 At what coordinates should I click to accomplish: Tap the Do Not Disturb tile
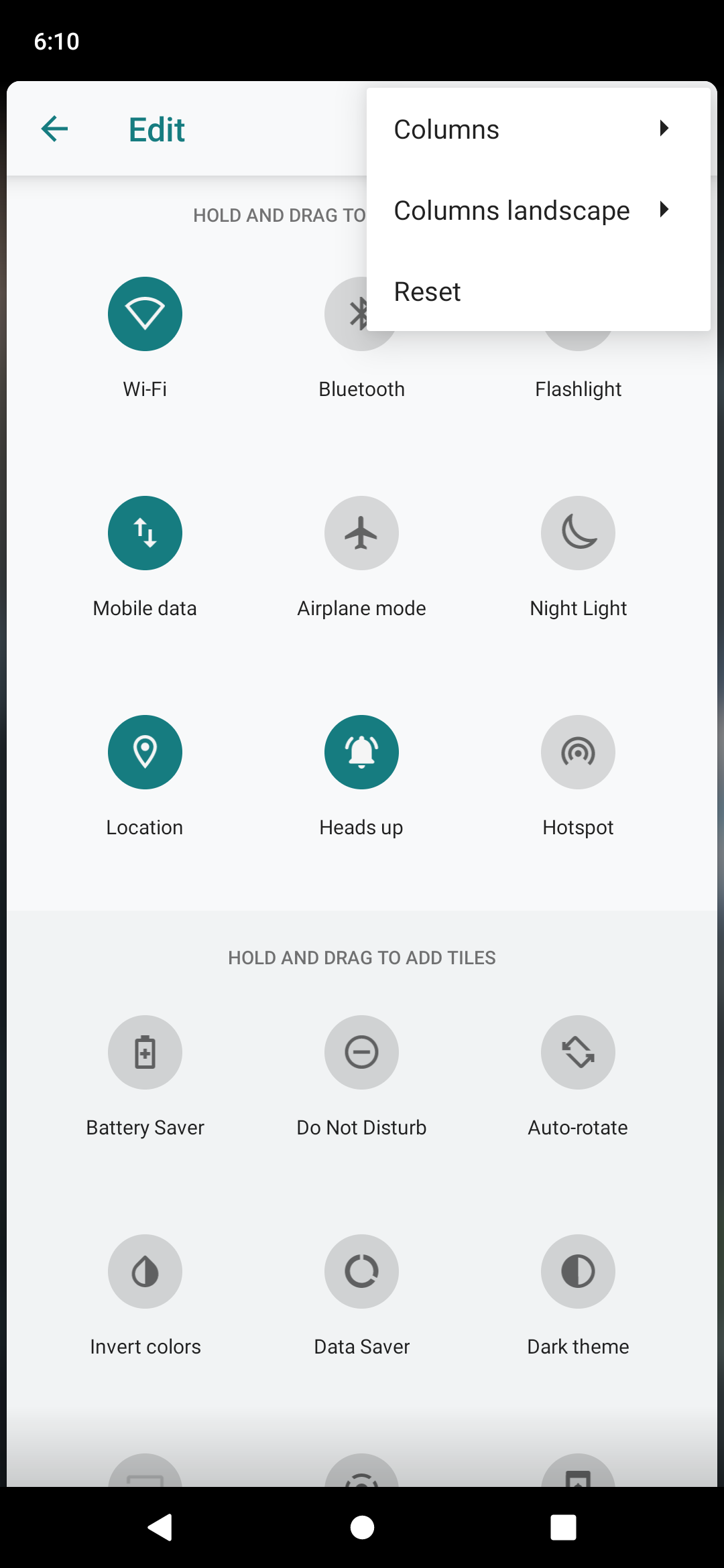tap(361, 1052)
